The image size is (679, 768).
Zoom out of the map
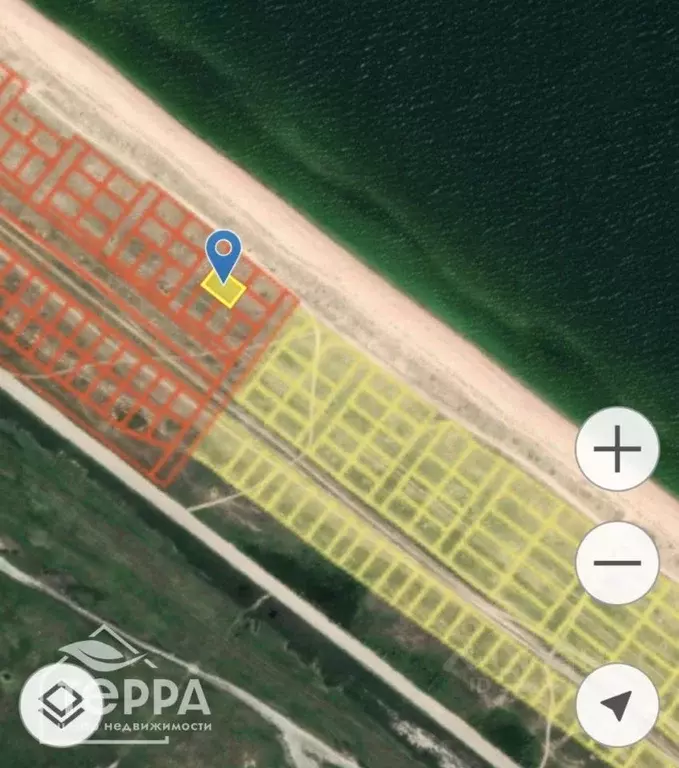click(x=617, y=562)
